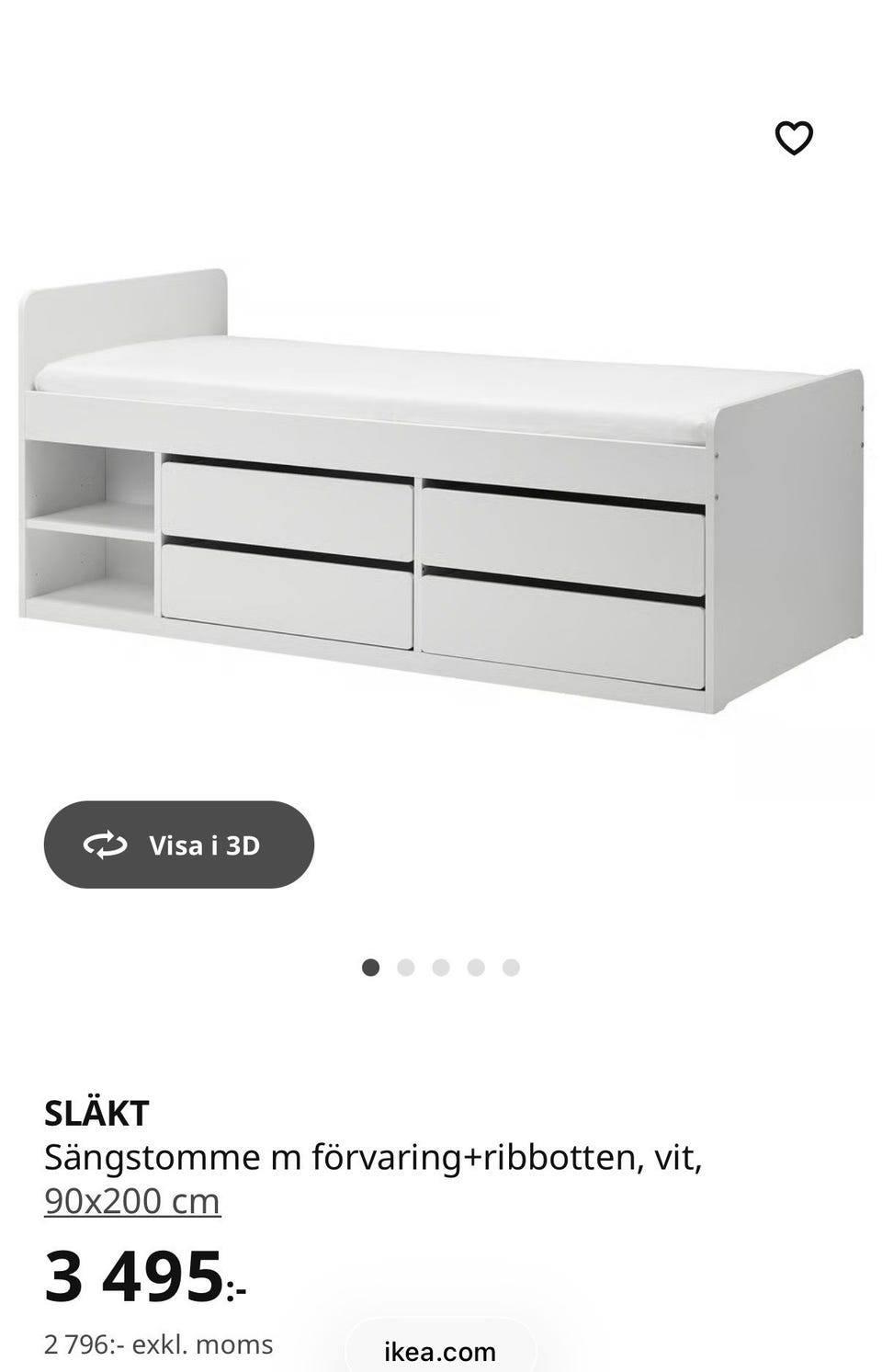The width and height of the screenshot is (882, 1372).
Task: Select the second carousel dot
Action: point(405,966)
